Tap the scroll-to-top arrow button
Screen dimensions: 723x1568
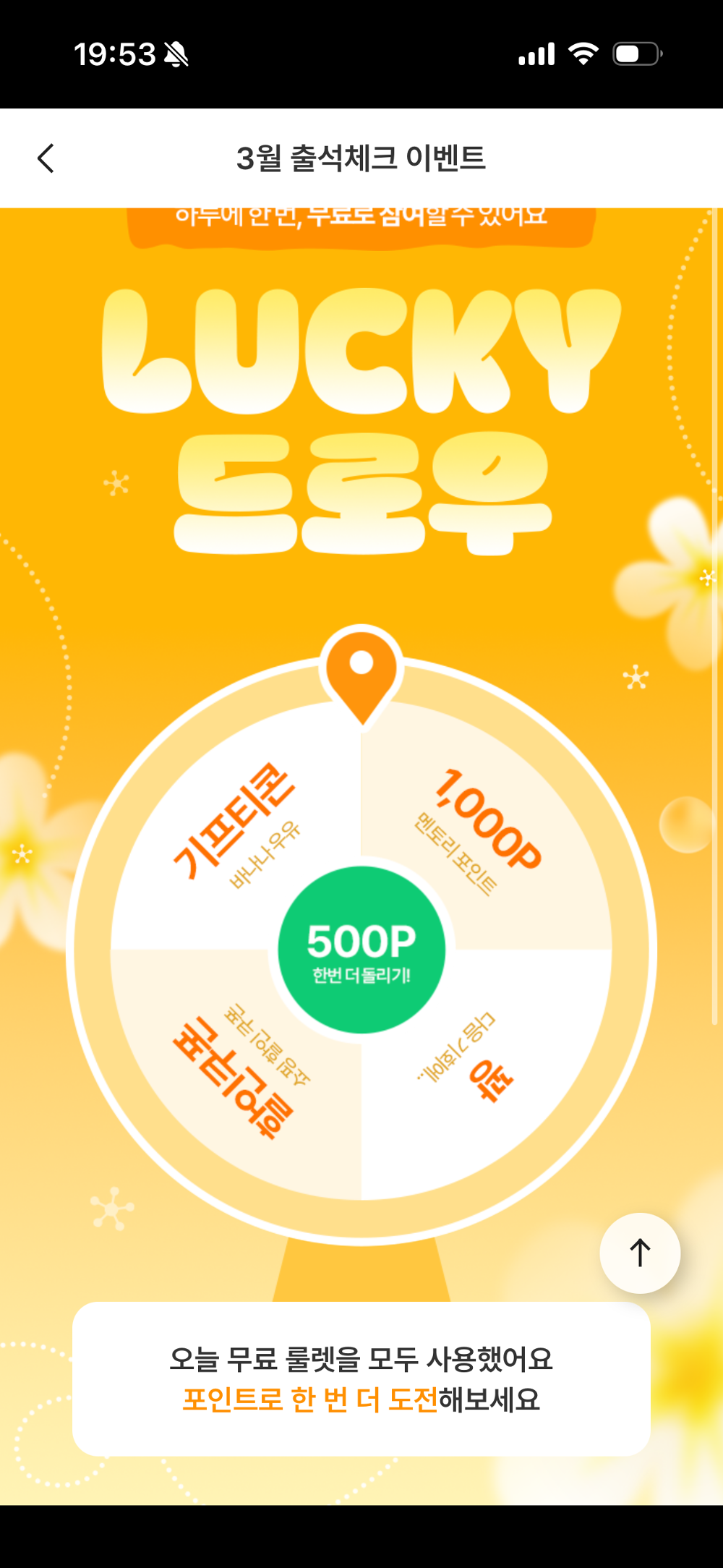(640, 1253)
